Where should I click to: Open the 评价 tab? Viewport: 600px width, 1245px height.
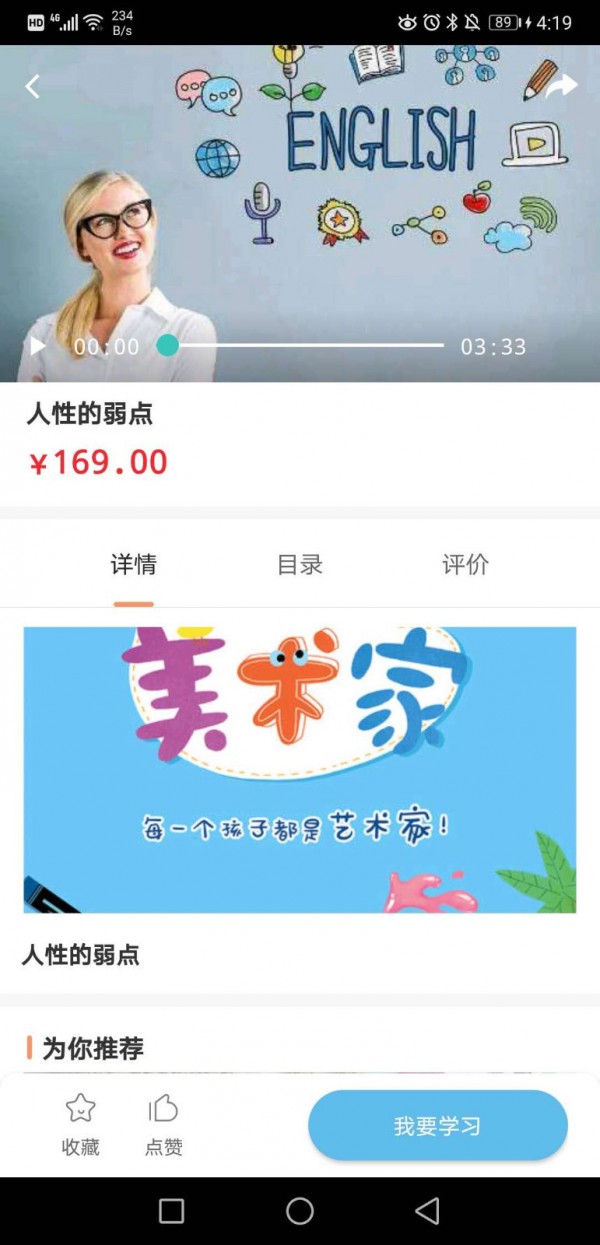click(x=465, y=564)
